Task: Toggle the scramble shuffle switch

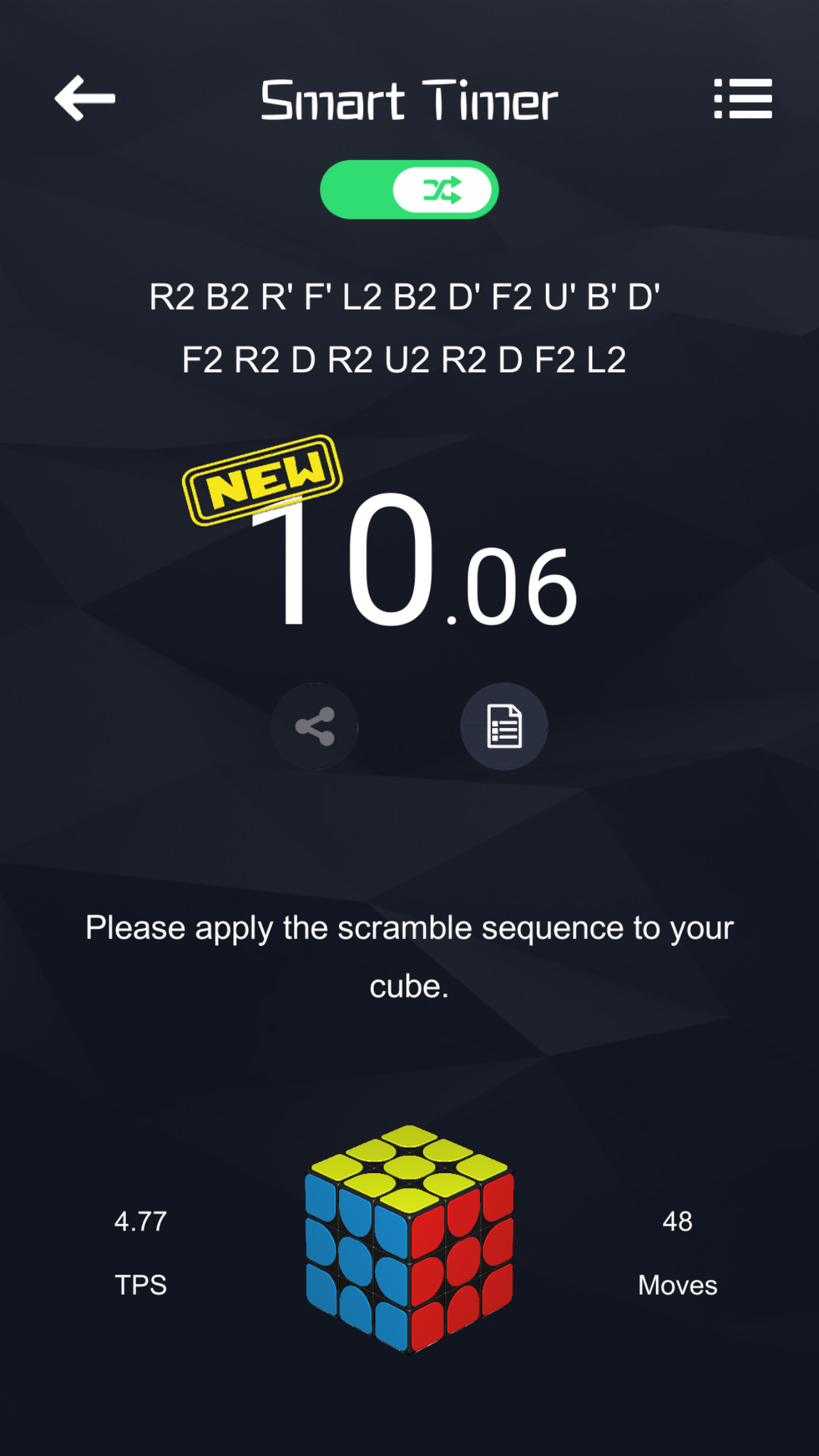Action: (x=409, y=190)
